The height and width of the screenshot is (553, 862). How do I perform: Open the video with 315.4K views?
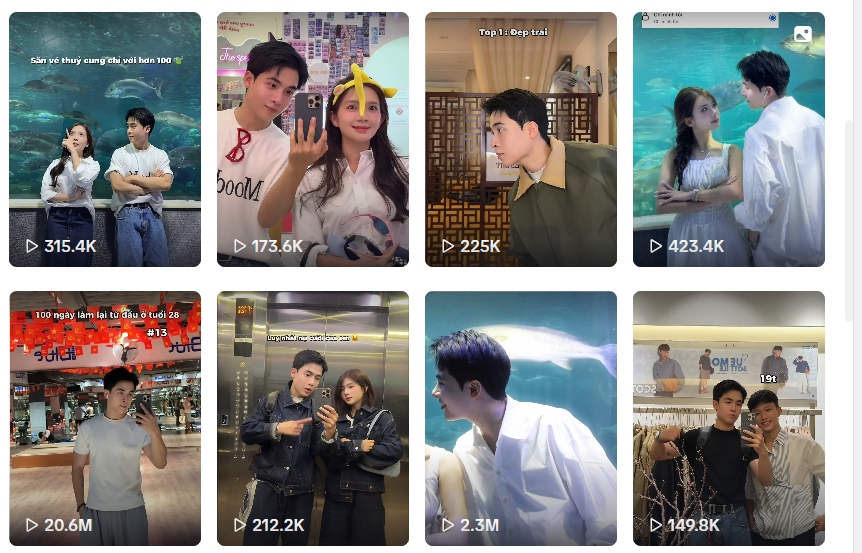pos(105,140)
